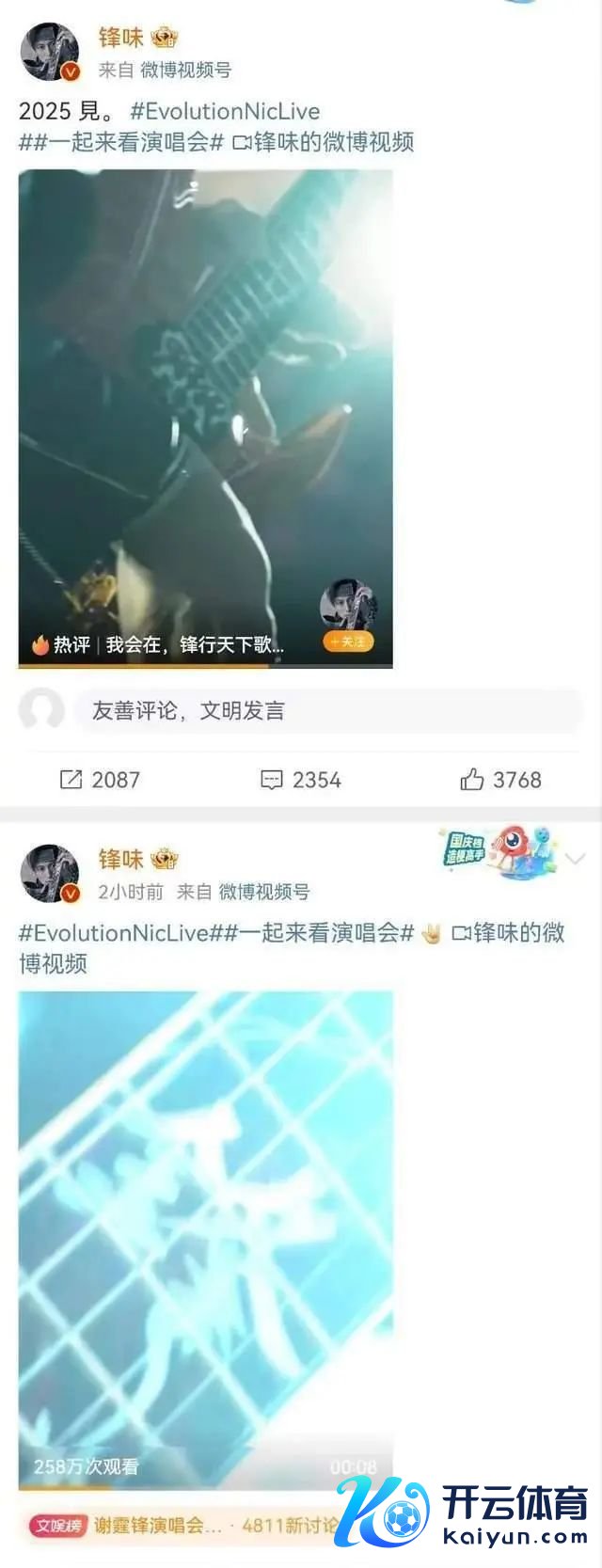Open the 锋味的微博视频 link in the "2025 見" post
The height and width of the screenshot is (1568, 602).
point(323,143)
